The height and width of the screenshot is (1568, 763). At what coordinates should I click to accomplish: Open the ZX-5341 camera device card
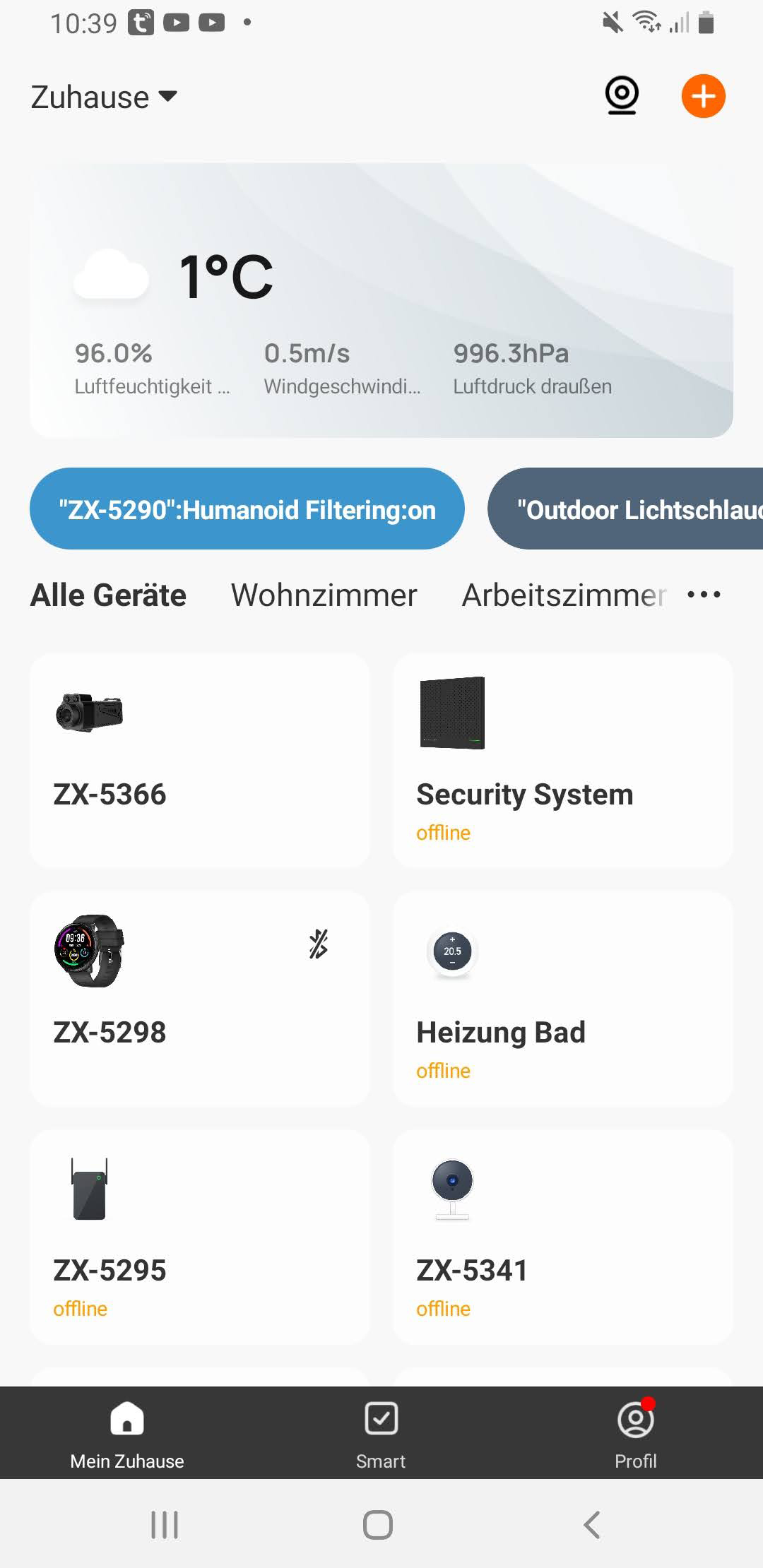(x=562, y=1236)
